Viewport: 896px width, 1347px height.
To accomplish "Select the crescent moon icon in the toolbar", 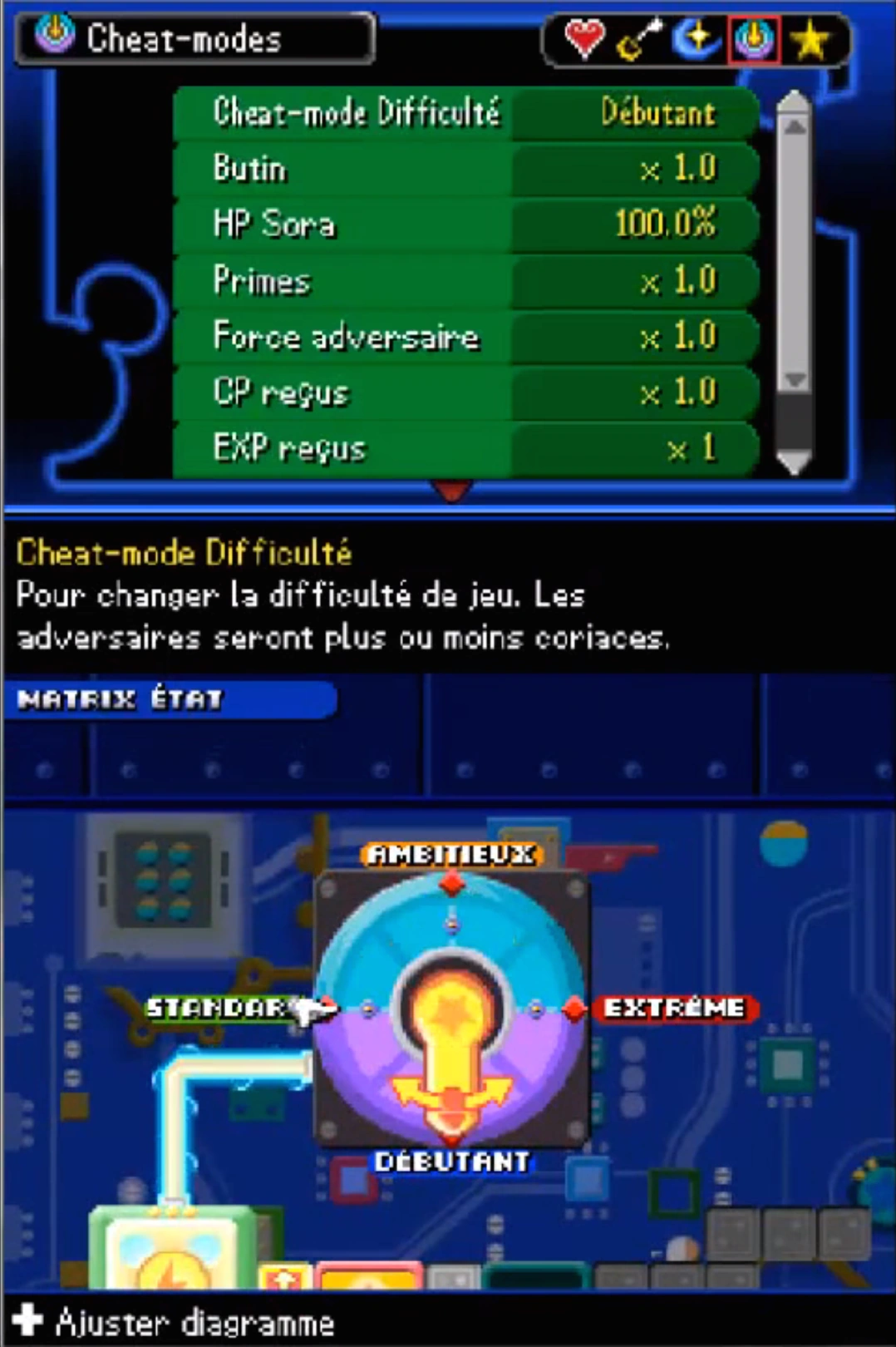I will [x=697, y=38].
